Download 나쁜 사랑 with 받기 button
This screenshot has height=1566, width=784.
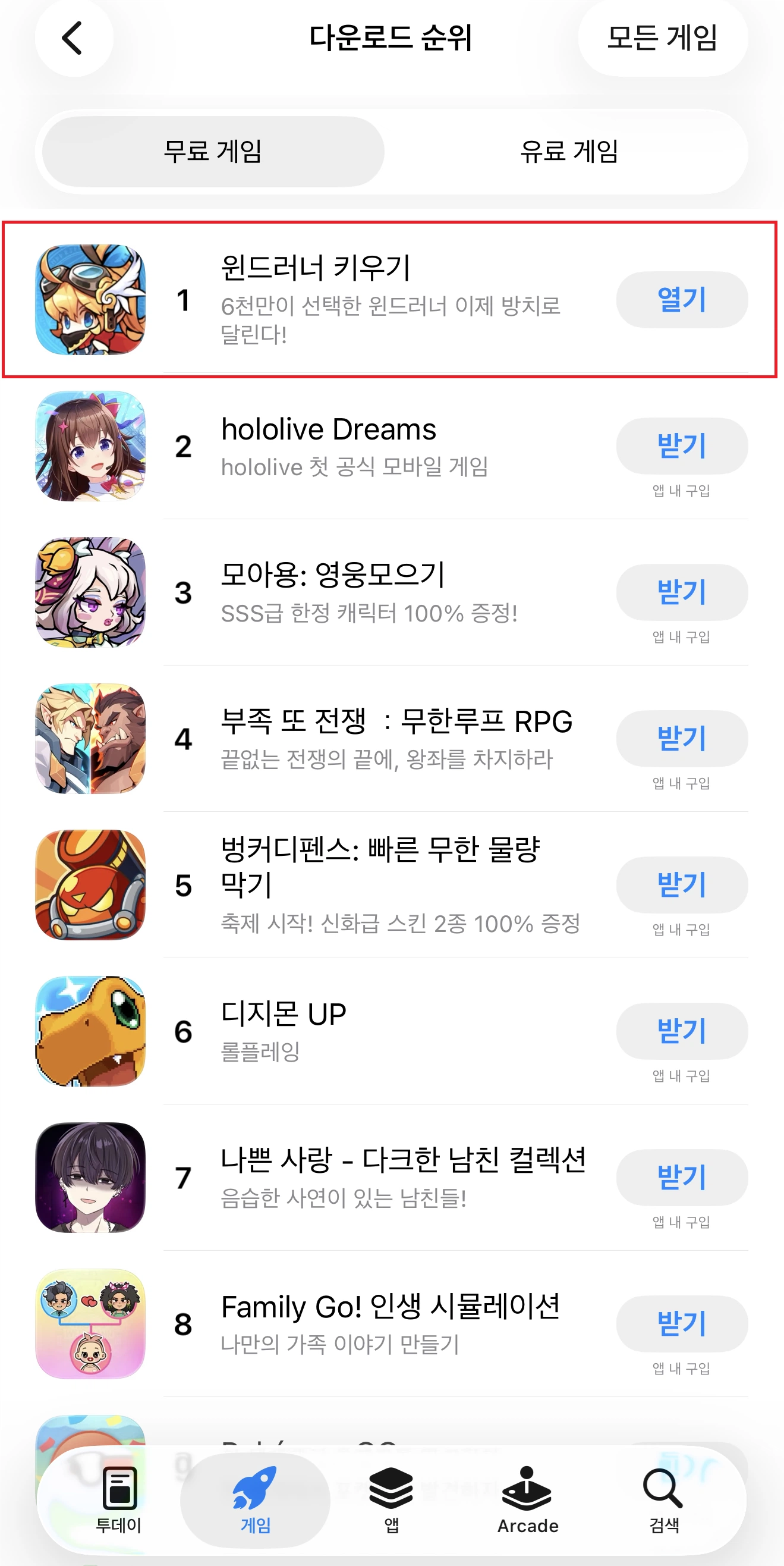click(x=682, y=1178)
